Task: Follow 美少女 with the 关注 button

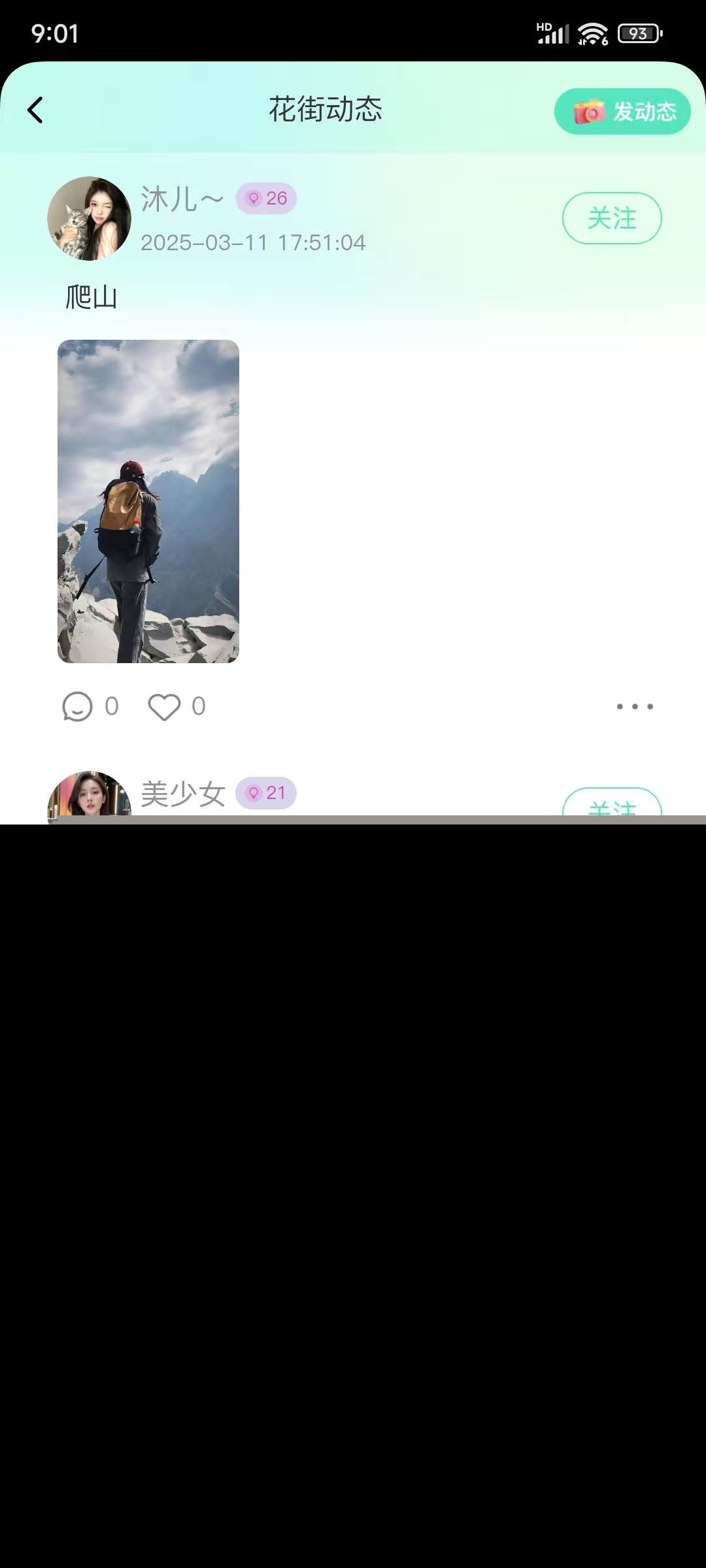Action: pyautogui.click(x=612, y=805)
